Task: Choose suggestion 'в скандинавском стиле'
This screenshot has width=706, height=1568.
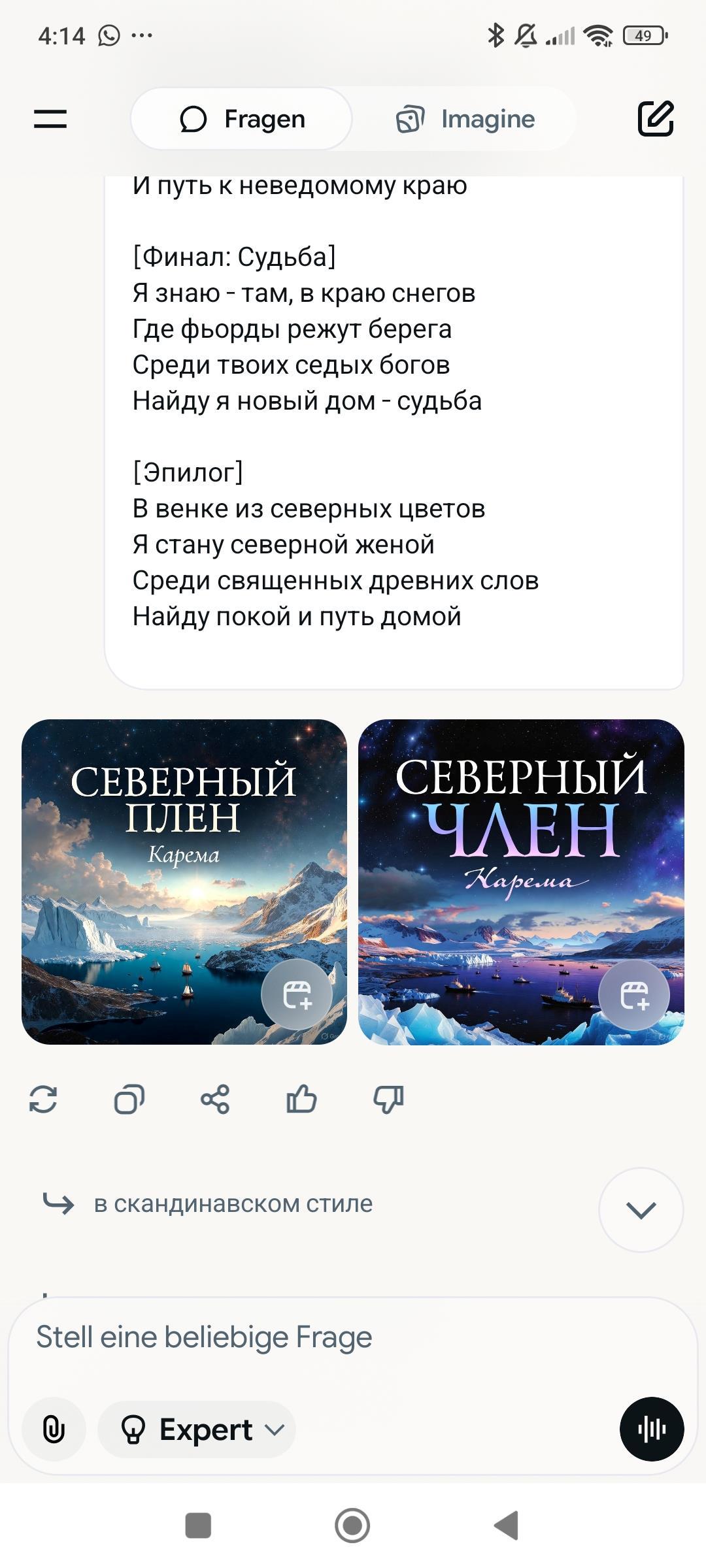Action: tap(233, 1203)
